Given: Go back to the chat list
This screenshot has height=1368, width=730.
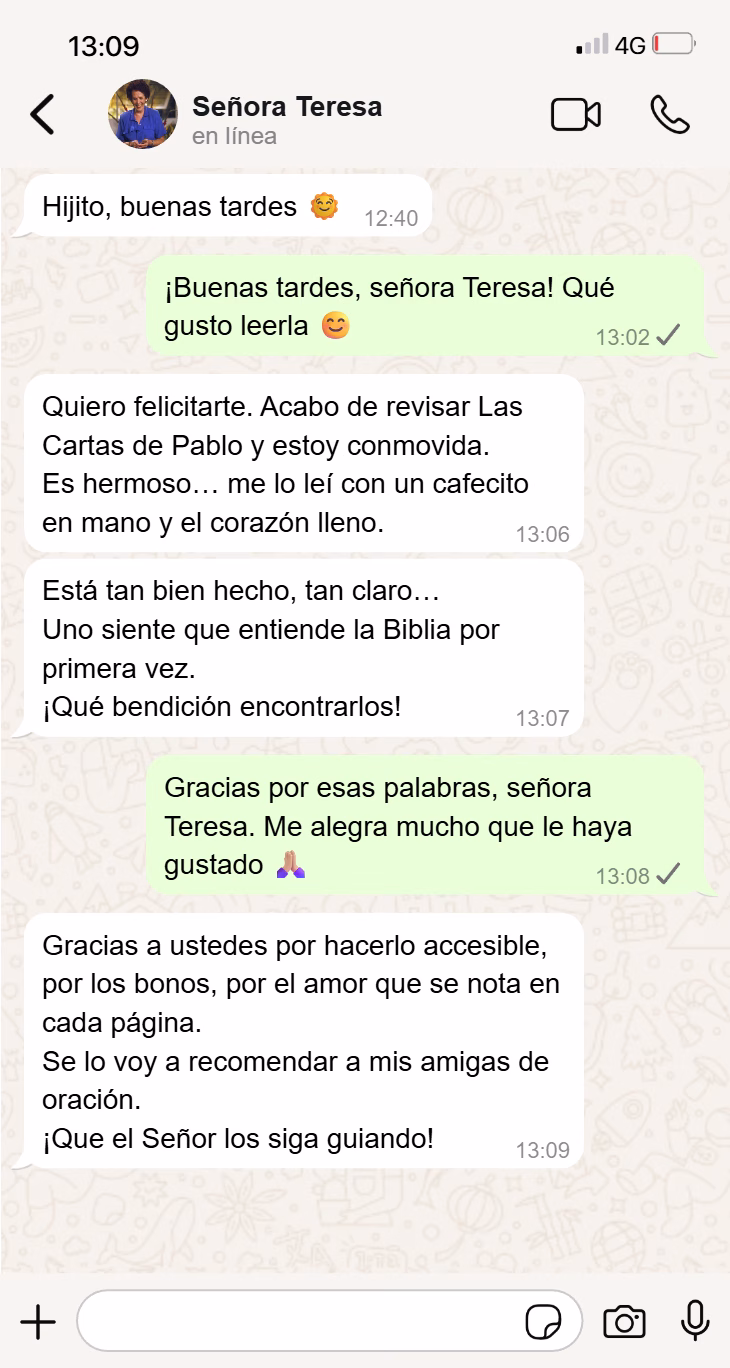Looking at the screenshot, I should click(x=42, y=115).
